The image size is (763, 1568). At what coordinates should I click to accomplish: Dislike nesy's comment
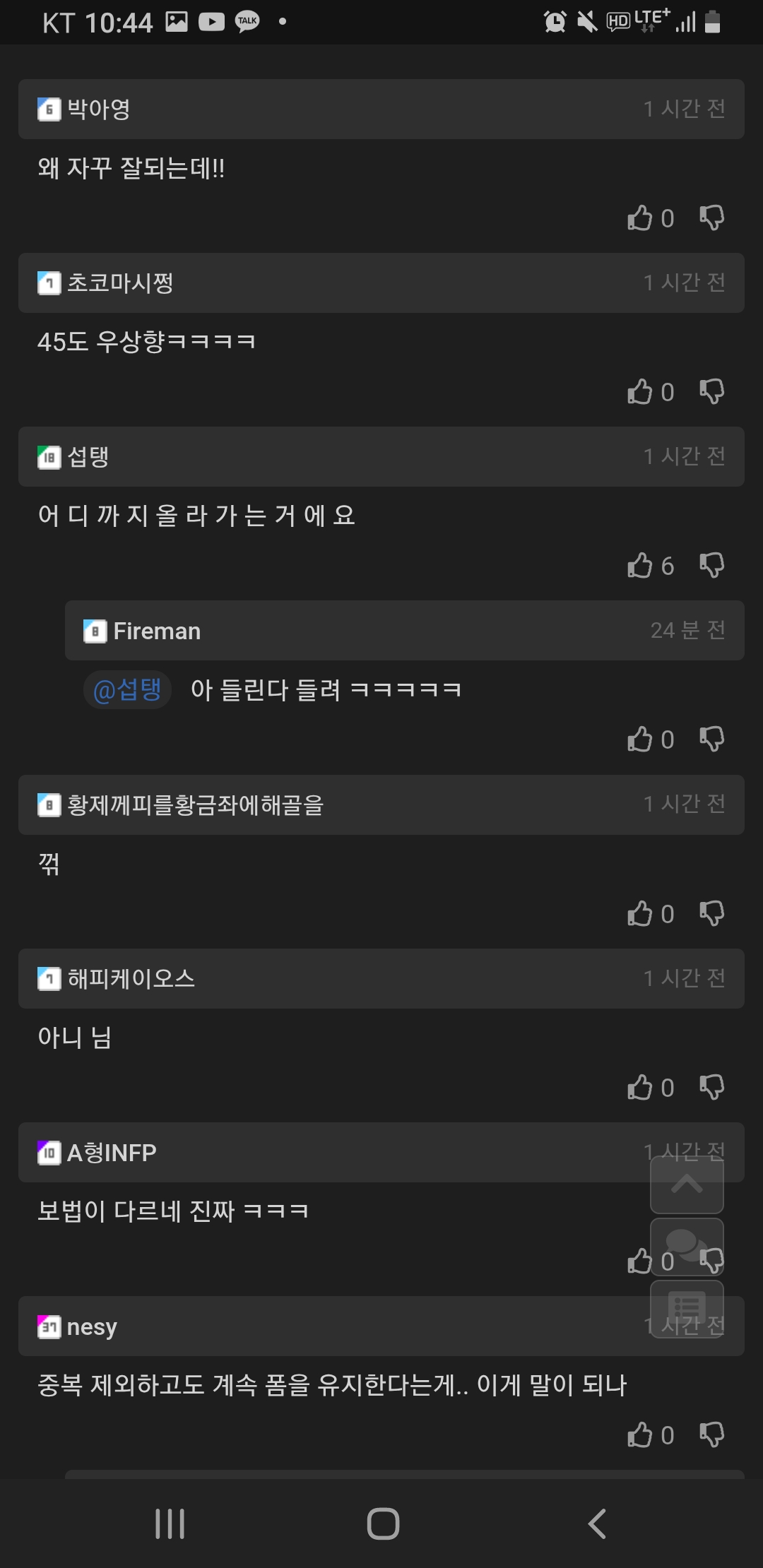coord(711,1435)
